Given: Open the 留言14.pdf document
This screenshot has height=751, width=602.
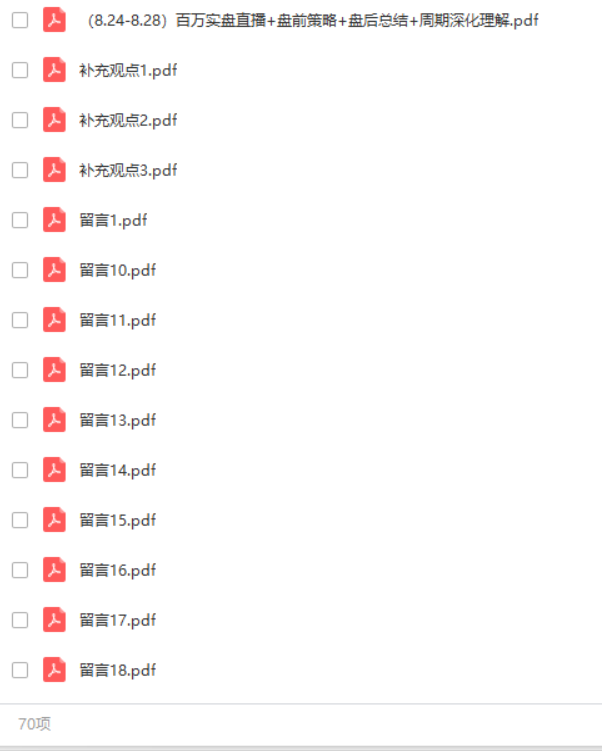Looking at the screenshot, I should 118,470.
